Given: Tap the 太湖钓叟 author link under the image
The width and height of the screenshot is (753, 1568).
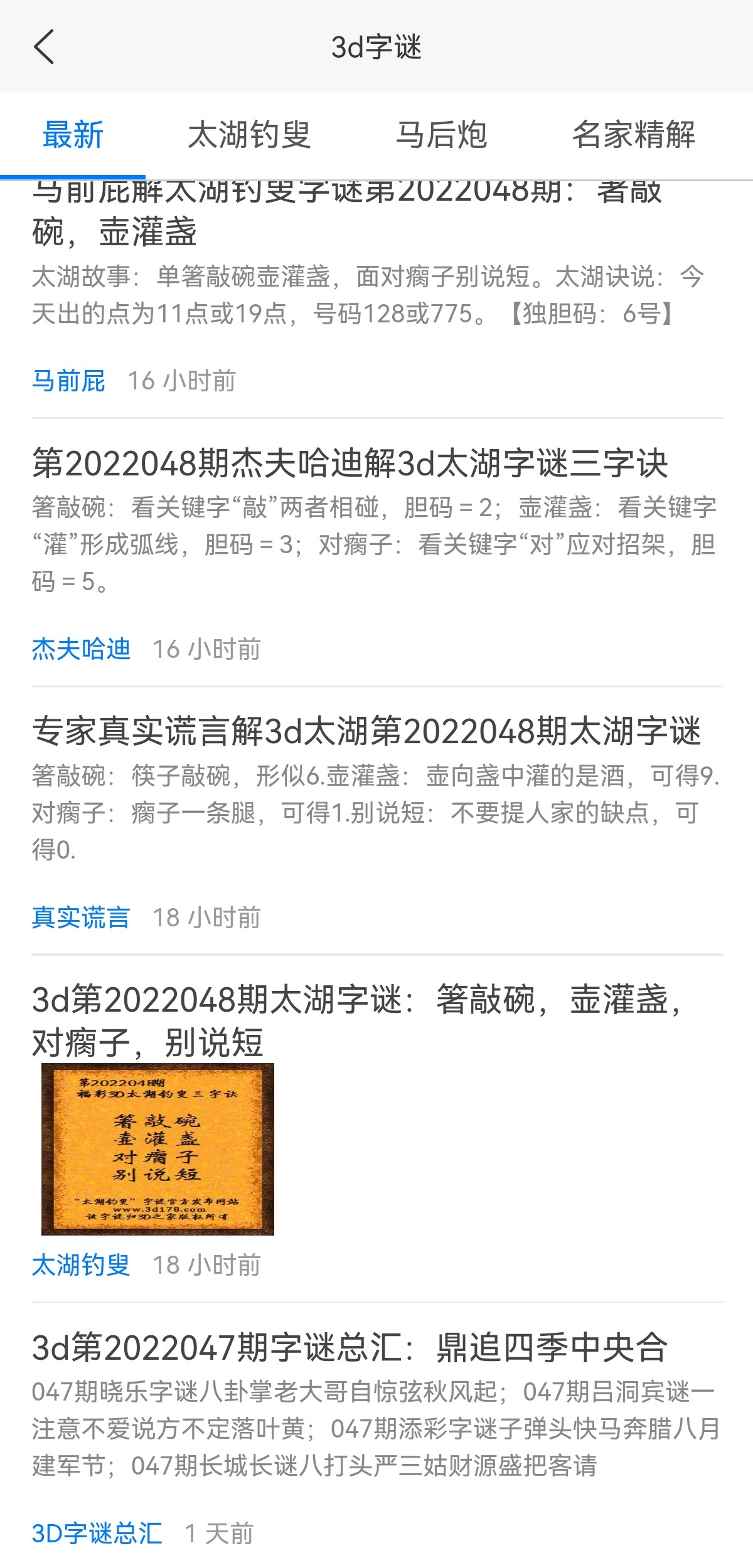Looking at the screenshot, I should point(81,1265).
